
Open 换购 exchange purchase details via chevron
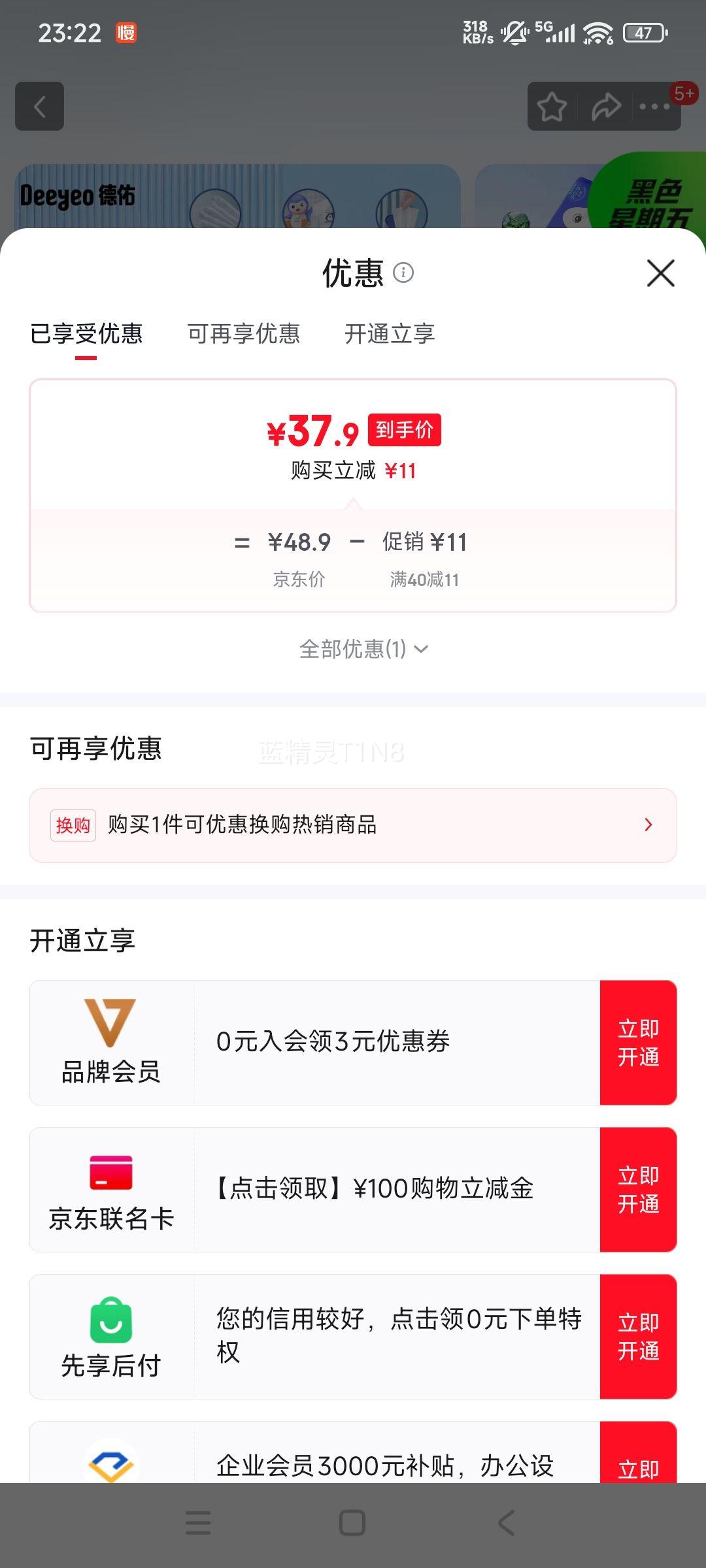[648, 825]
